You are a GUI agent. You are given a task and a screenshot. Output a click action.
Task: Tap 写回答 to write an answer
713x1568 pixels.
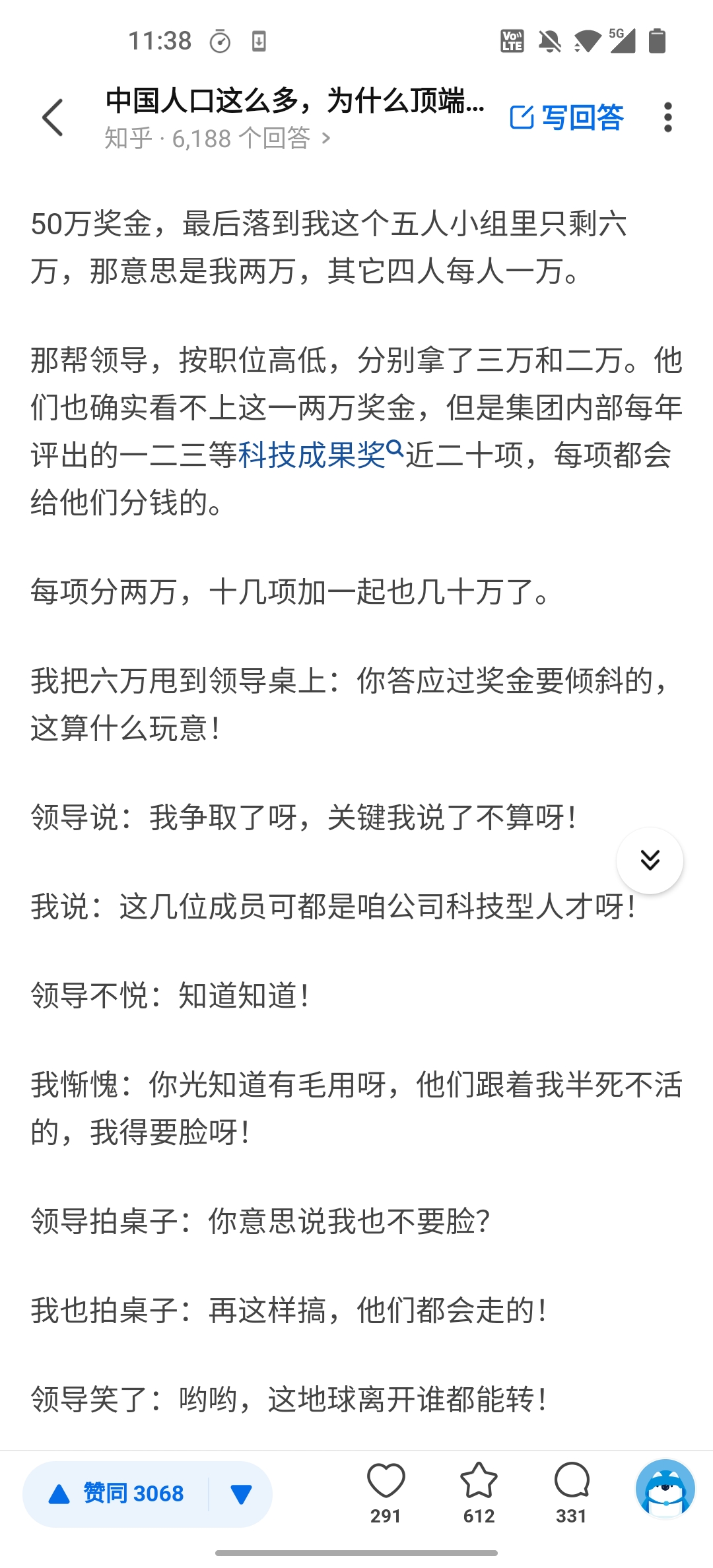[x=566, y=117]
